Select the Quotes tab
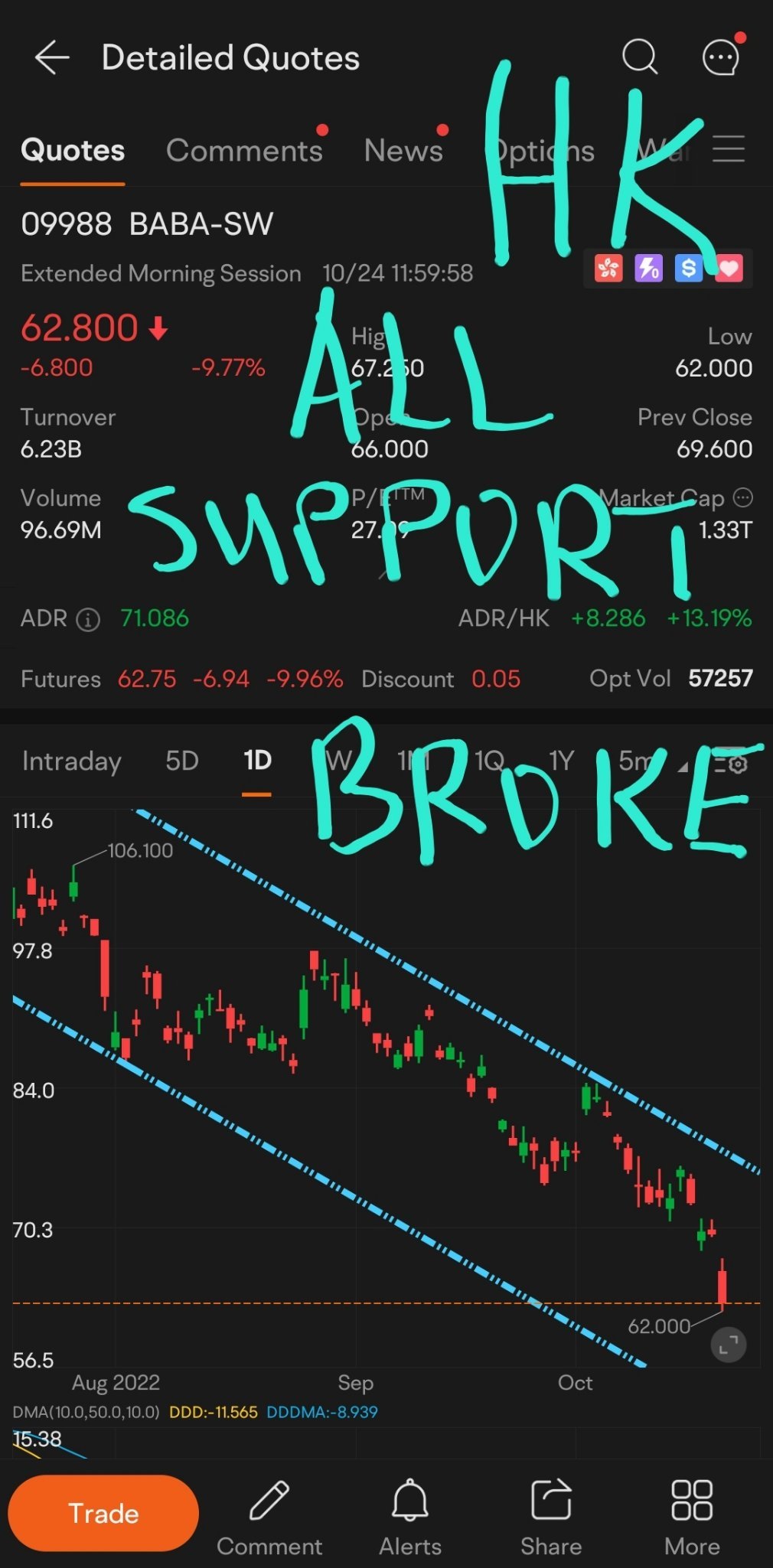Screen dimensions: 773x1568 click(x=73, y=151)
